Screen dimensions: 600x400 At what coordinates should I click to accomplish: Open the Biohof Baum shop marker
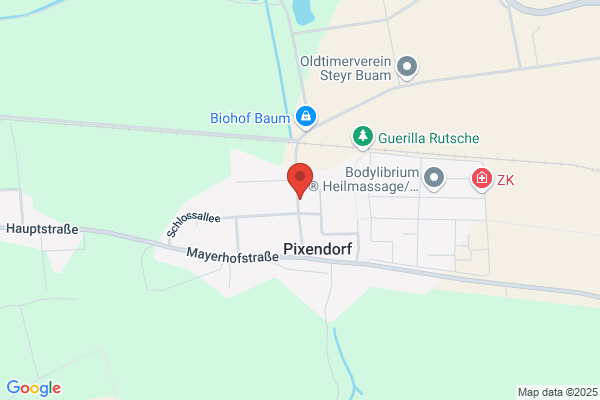[306, 117]
